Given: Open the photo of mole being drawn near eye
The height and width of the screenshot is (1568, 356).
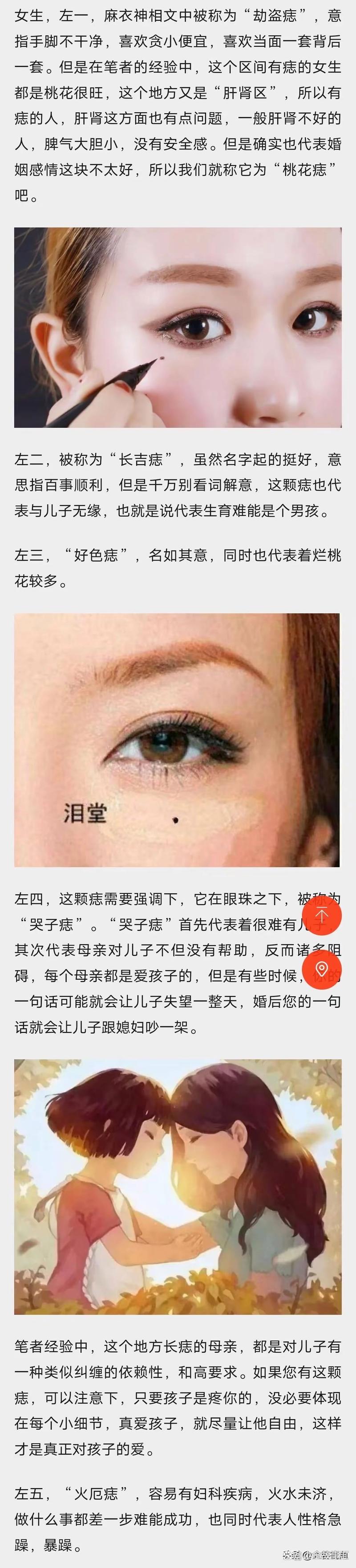Looking at the screenshot, I should coord(178,327).
